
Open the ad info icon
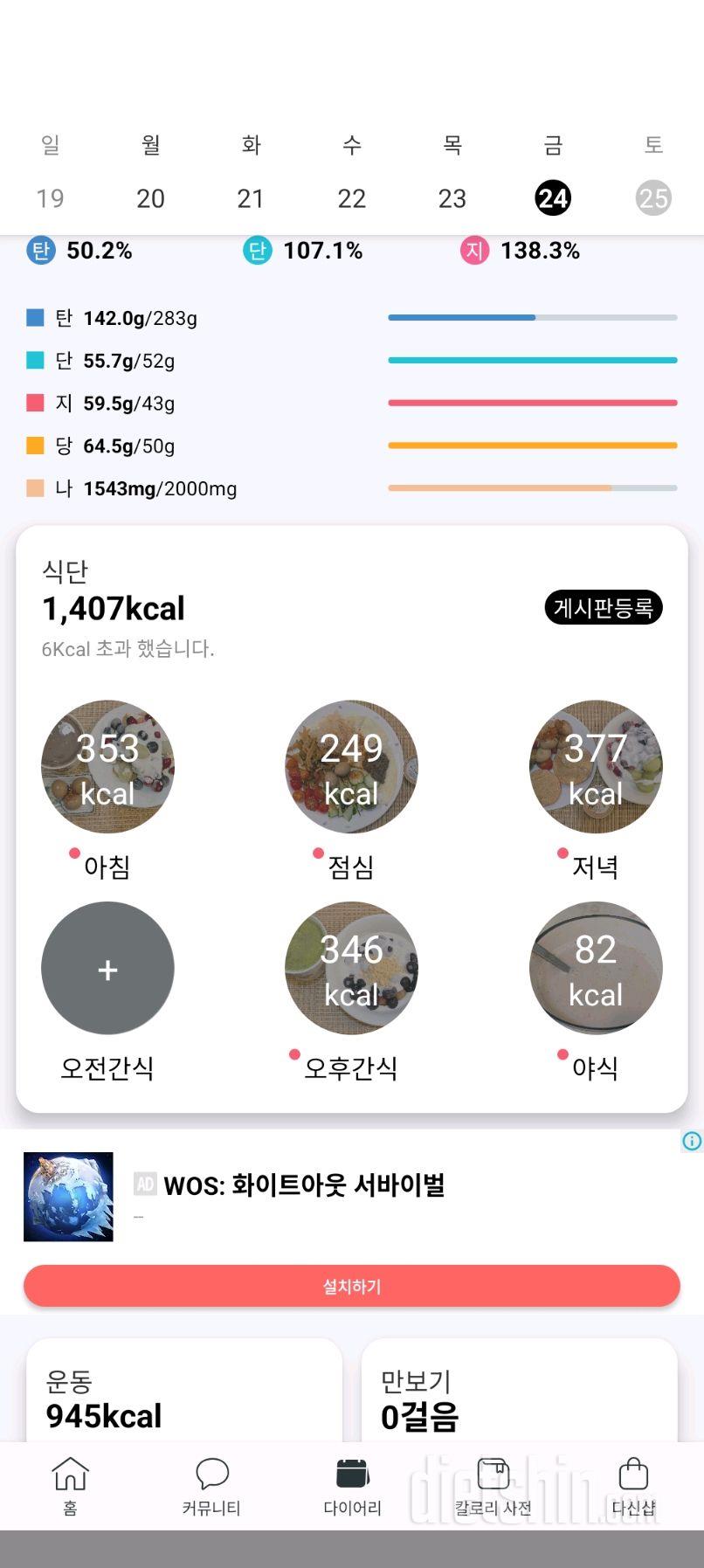point(692,1141)
